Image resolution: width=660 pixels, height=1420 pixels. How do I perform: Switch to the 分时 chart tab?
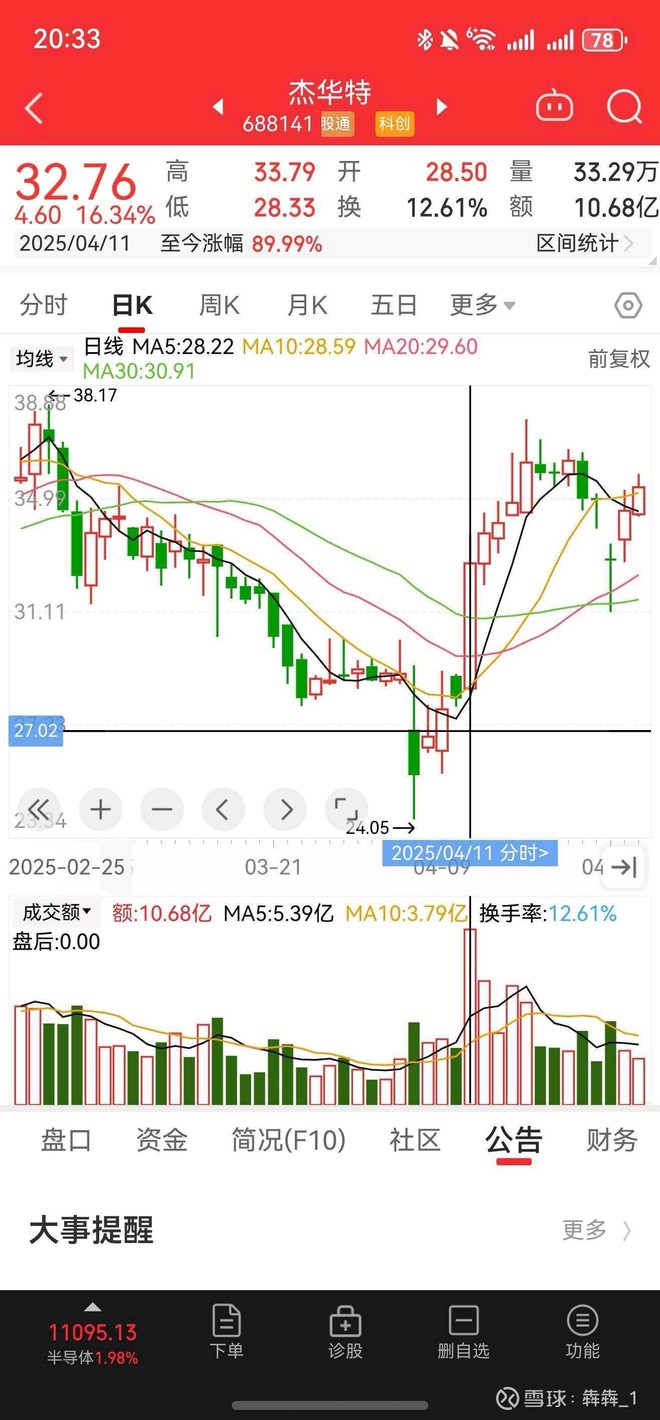click(44, 305)
